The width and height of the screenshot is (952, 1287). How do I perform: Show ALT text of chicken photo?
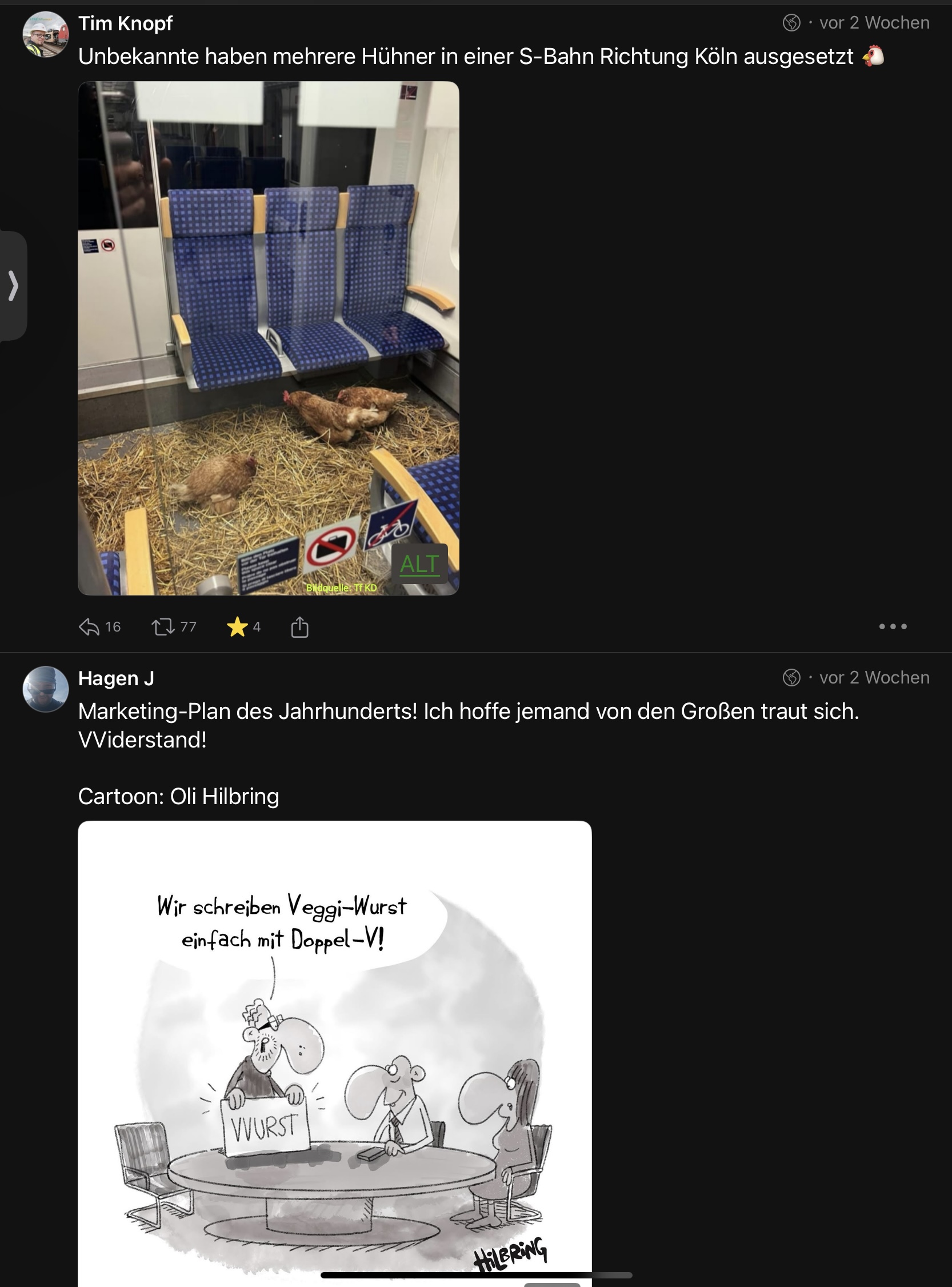coord(419,563)
